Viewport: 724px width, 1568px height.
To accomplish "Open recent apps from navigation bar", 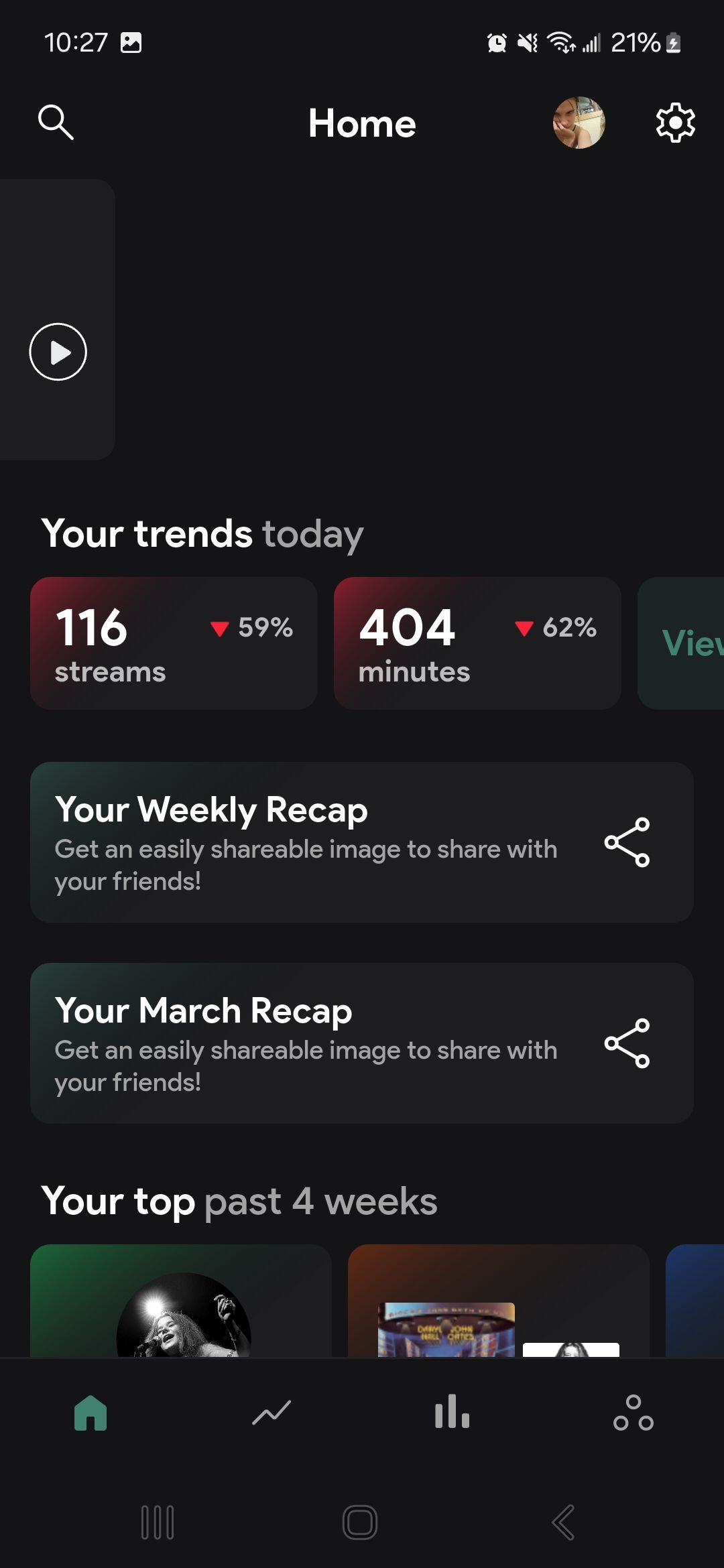I will pos(158,1522).
